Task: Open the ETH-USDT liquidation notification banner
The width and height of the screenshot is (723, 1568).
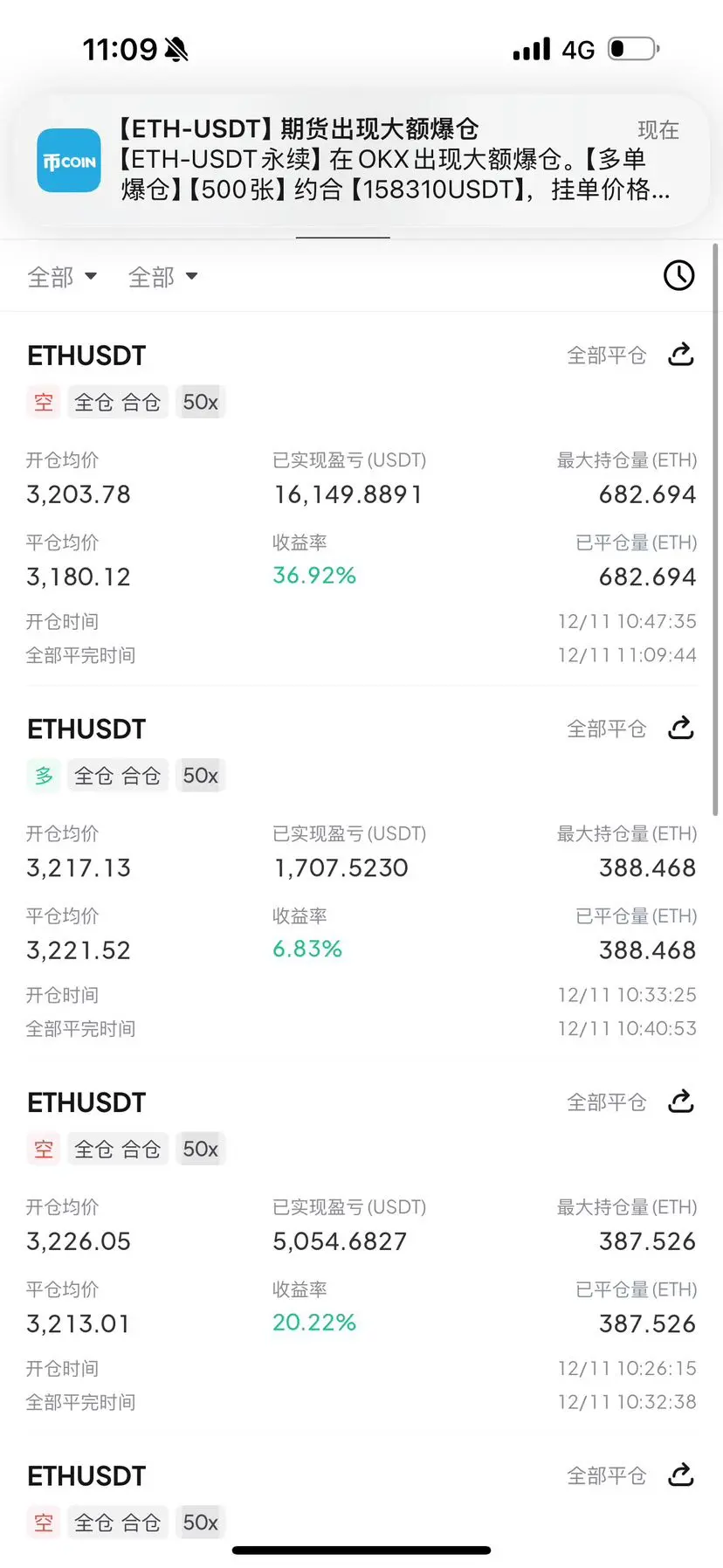Action: [x=361, y=162]
